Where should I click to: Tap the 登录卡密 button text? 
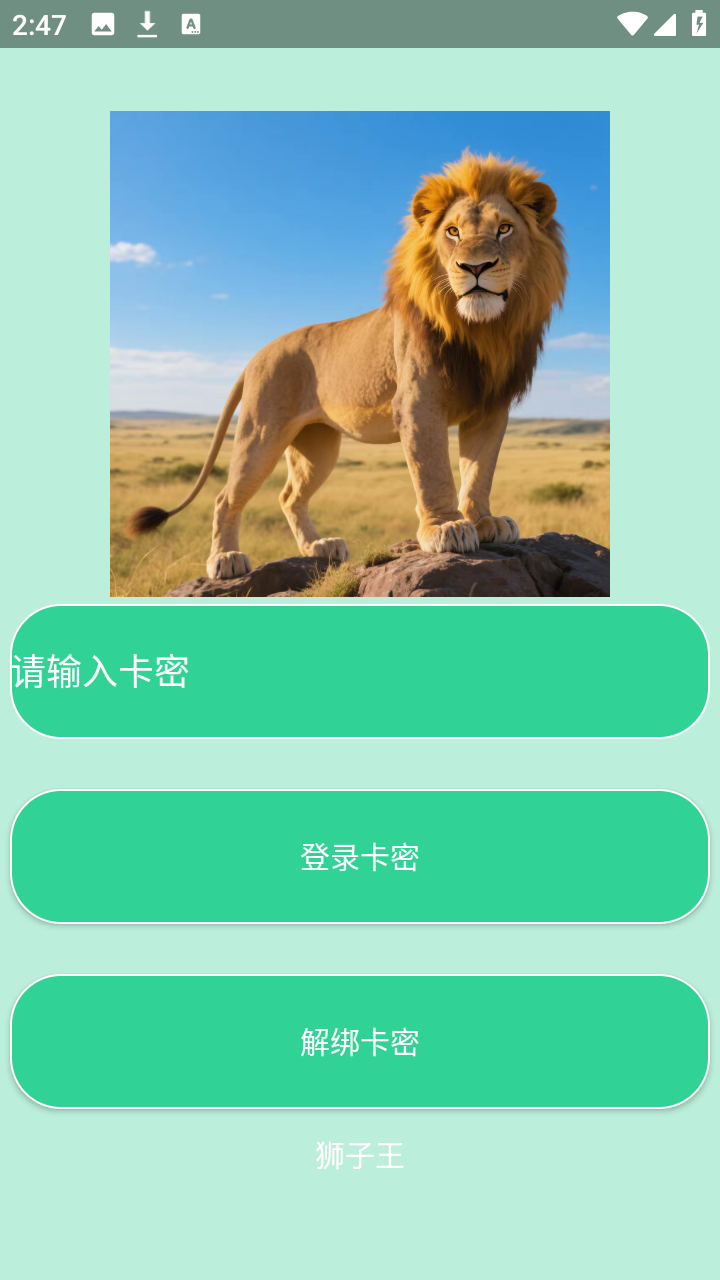[360, 856]
